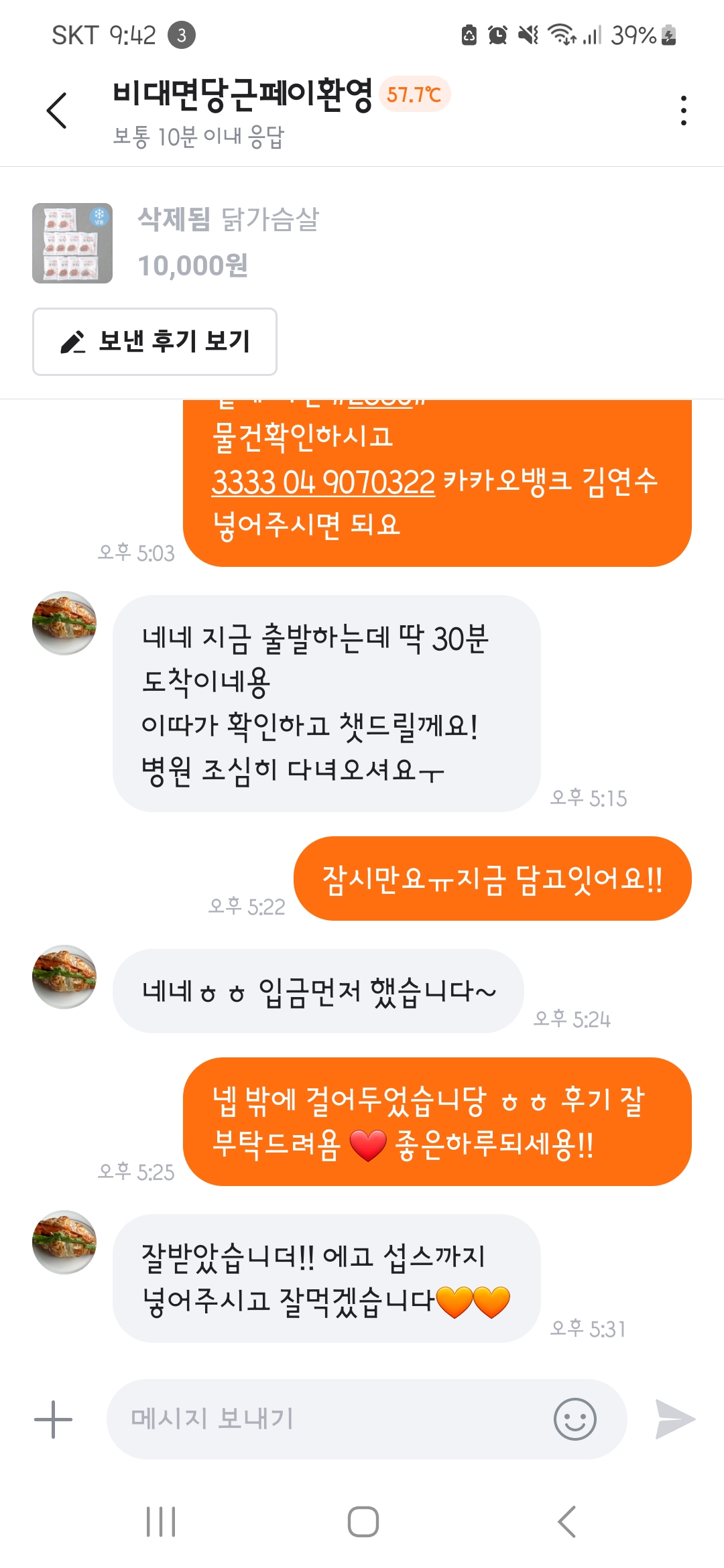724x1568 pixels.
Task: Open the plus attachment menu
Action: tap(53, 1419)
